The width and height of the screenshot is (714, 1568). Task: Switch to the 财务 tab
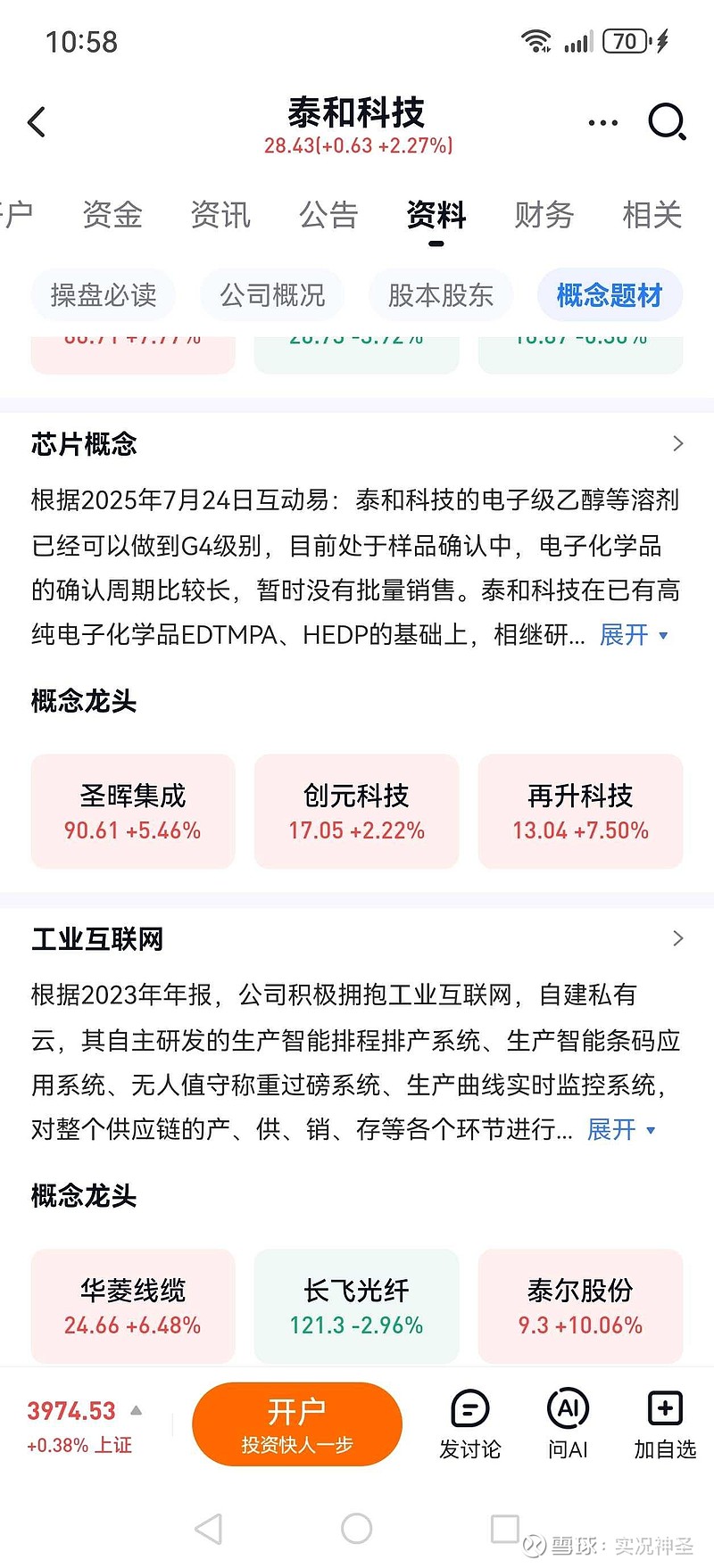point(543,215)
